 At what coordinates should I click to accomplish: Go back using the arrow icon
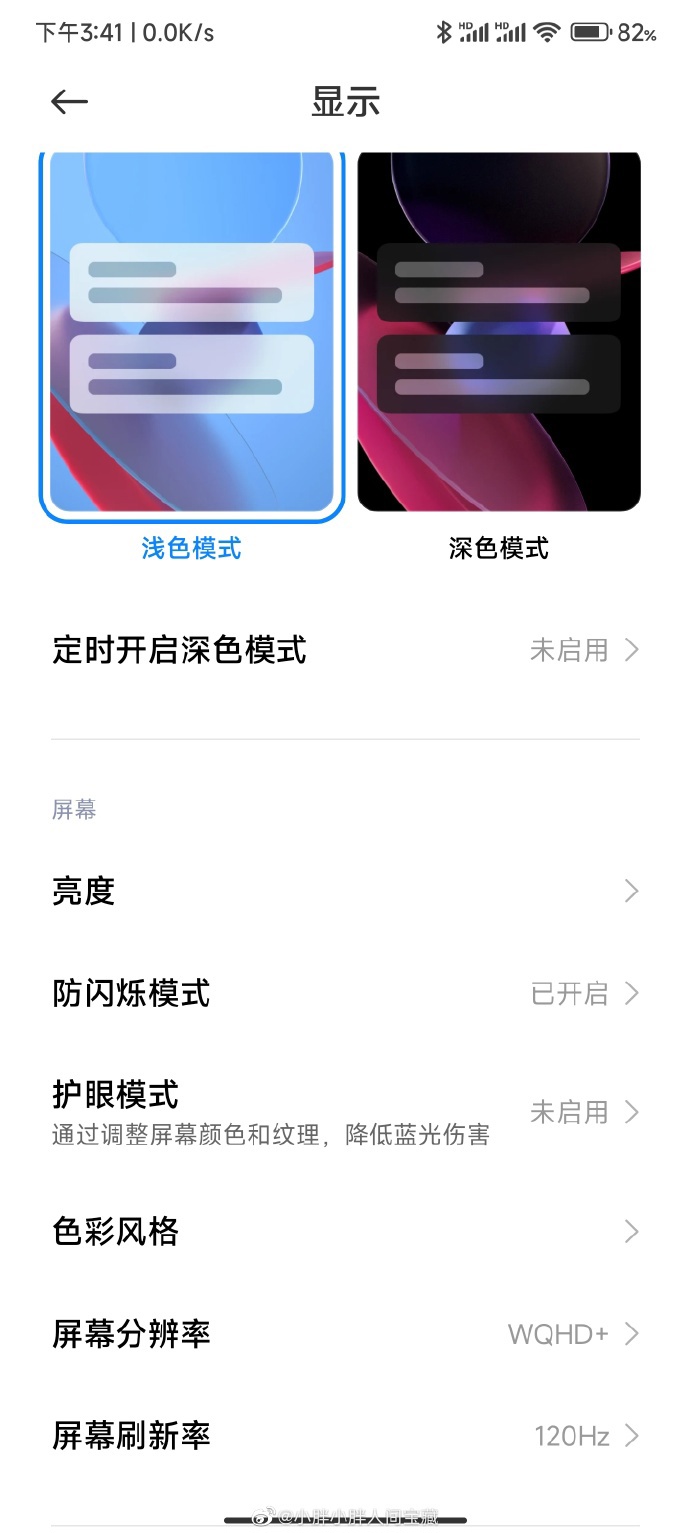pos(69,102)
